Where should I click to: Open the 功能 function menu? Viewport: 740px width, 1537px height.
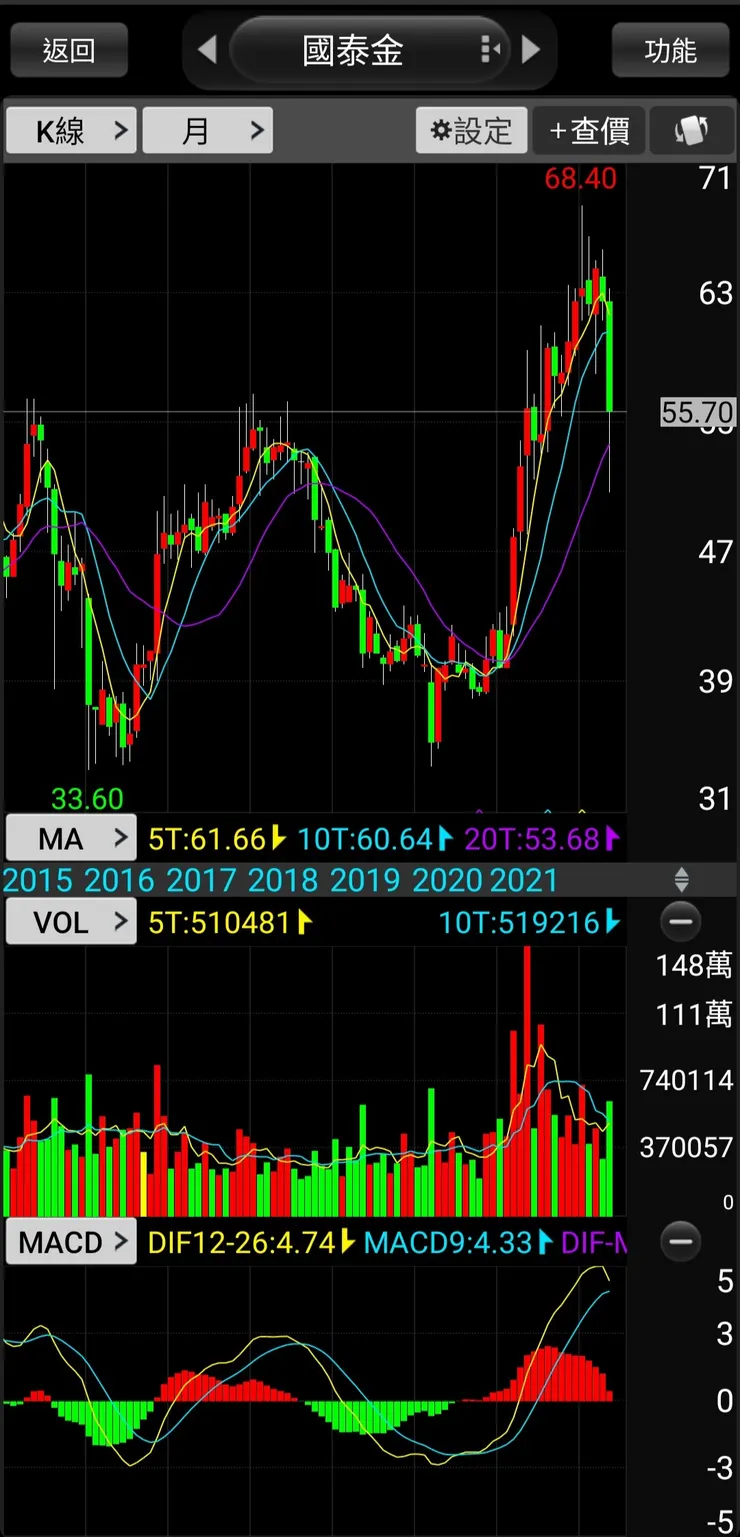point(670,50)
